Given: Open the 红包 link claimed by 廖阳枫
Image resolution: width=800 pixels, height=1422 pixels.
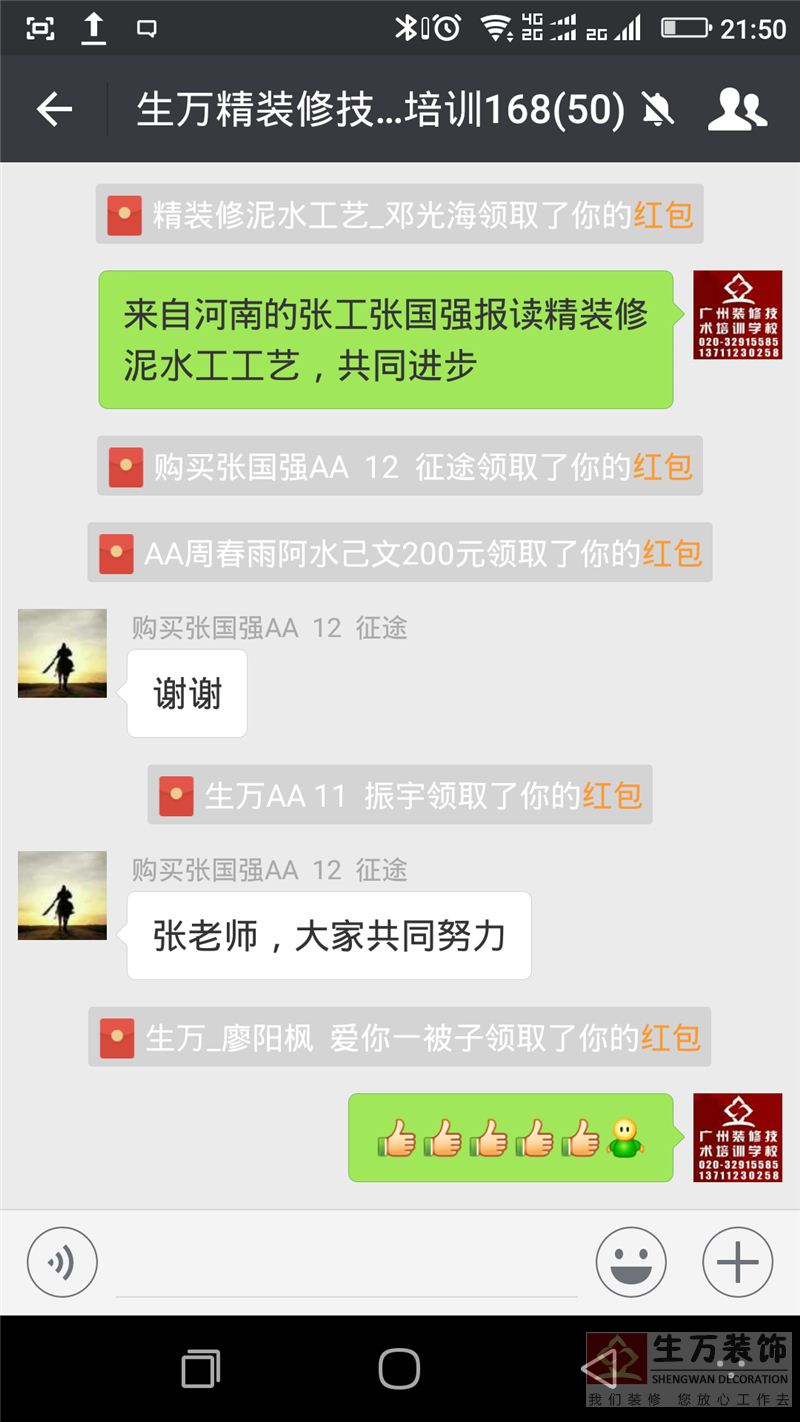Looking at the screenshot, I should (671, 1037).
